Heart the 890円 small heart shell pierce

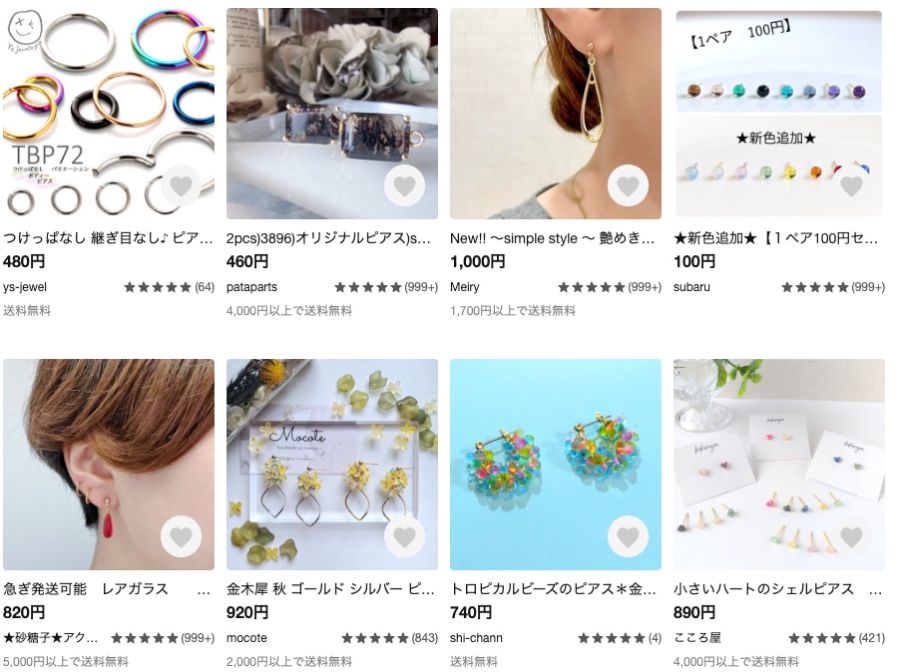[851, 537]
